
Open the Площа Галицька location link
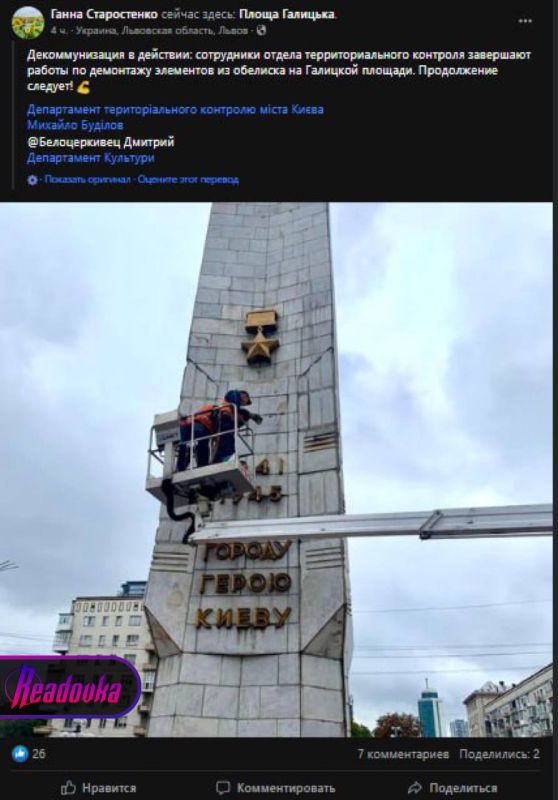[x=287, y=14]
